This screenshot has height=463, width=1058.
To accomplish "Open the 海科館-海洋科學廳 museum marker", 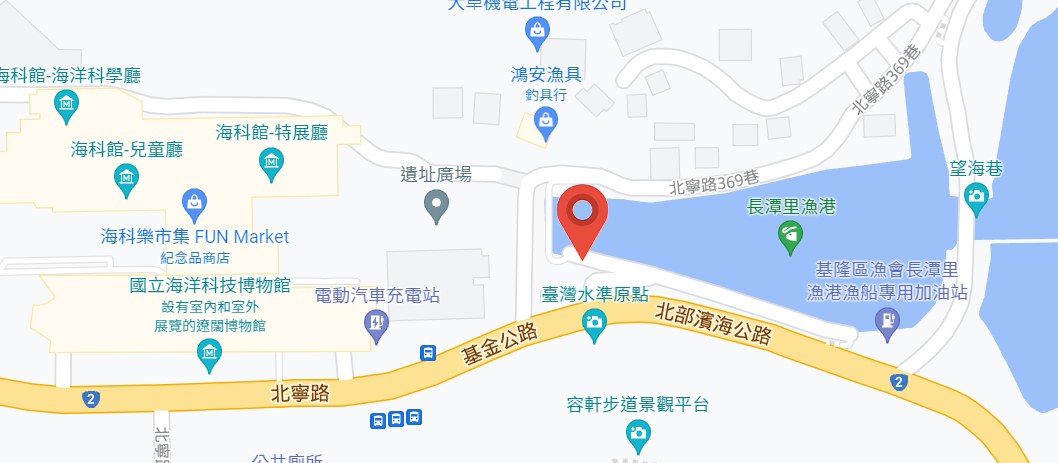I will pyautogui.click(x=67, y=104).
